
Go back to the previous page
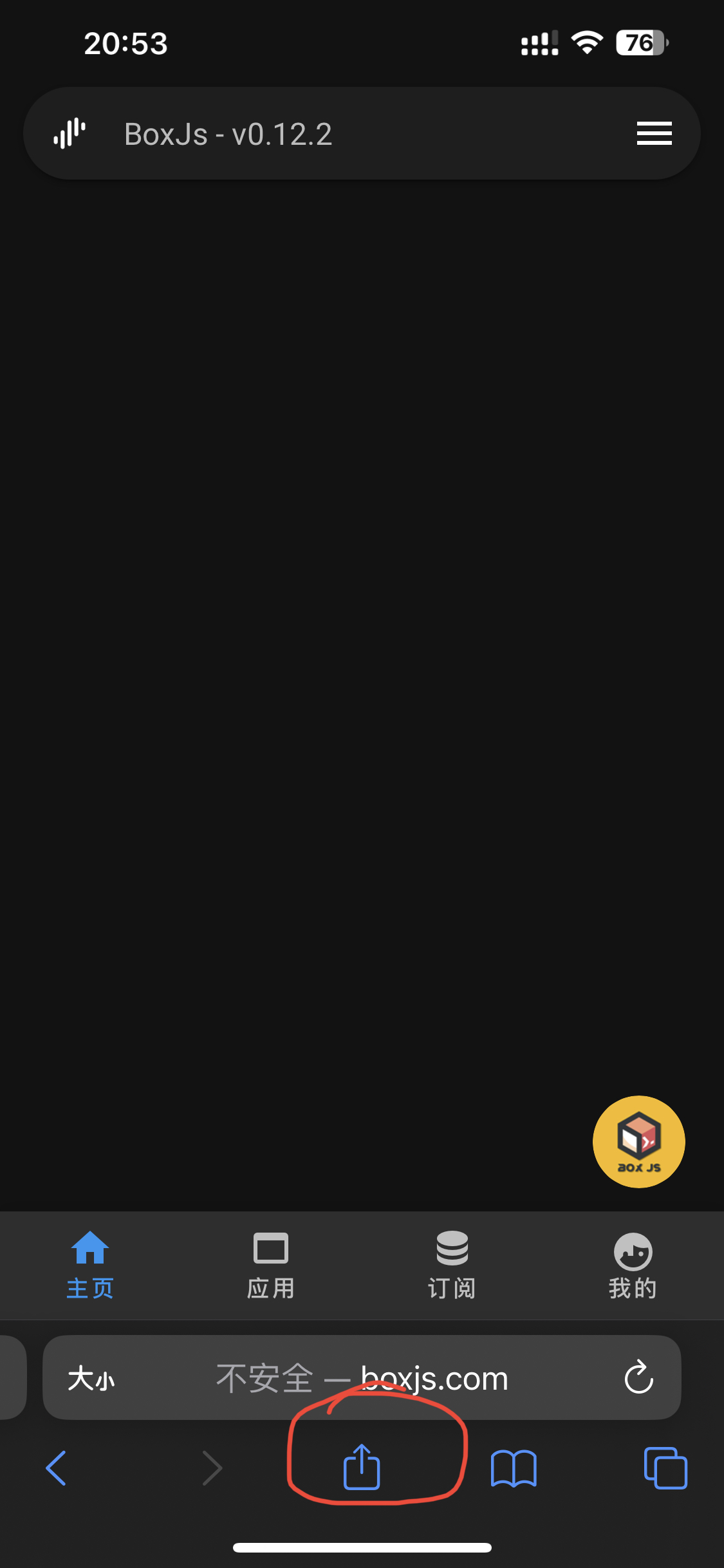[57, 1468]
